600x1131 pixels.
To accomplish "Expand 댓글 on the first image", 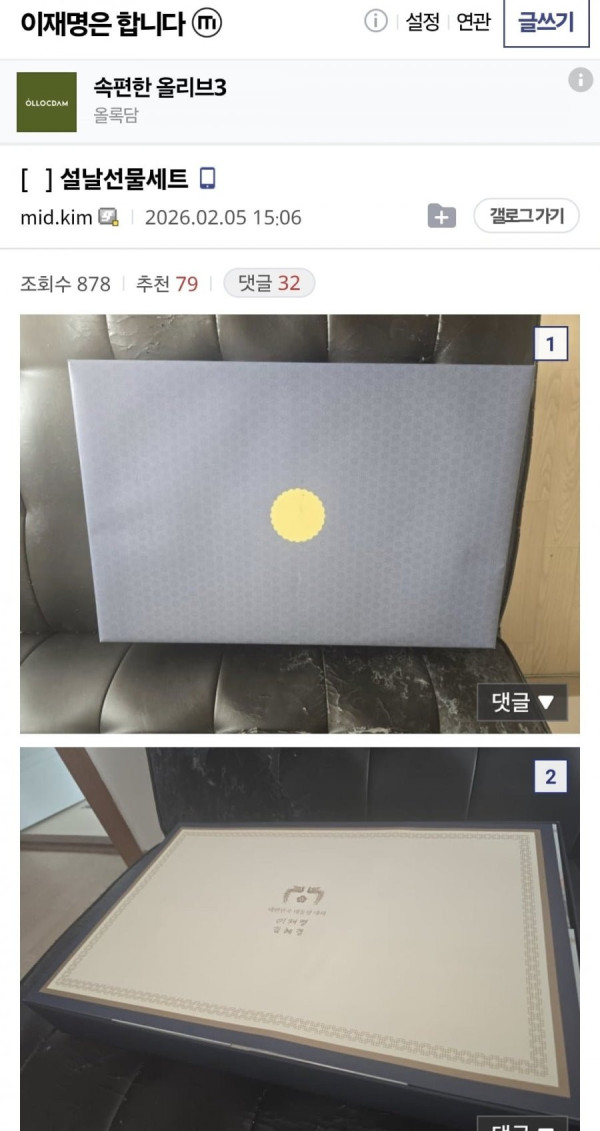I will [x=522, y=702].
